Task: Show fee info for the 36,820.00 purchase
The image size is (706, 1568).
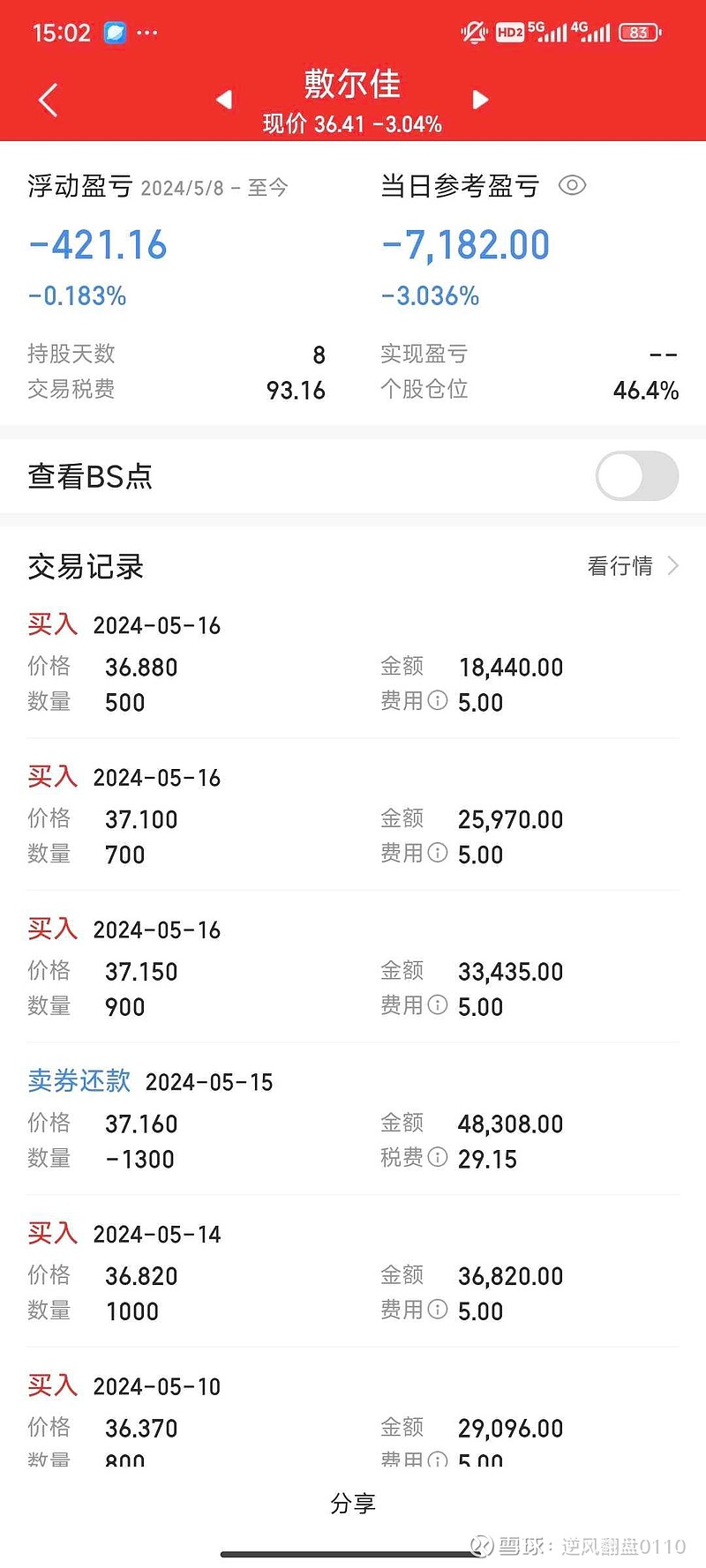Action: click(438, 1310)
